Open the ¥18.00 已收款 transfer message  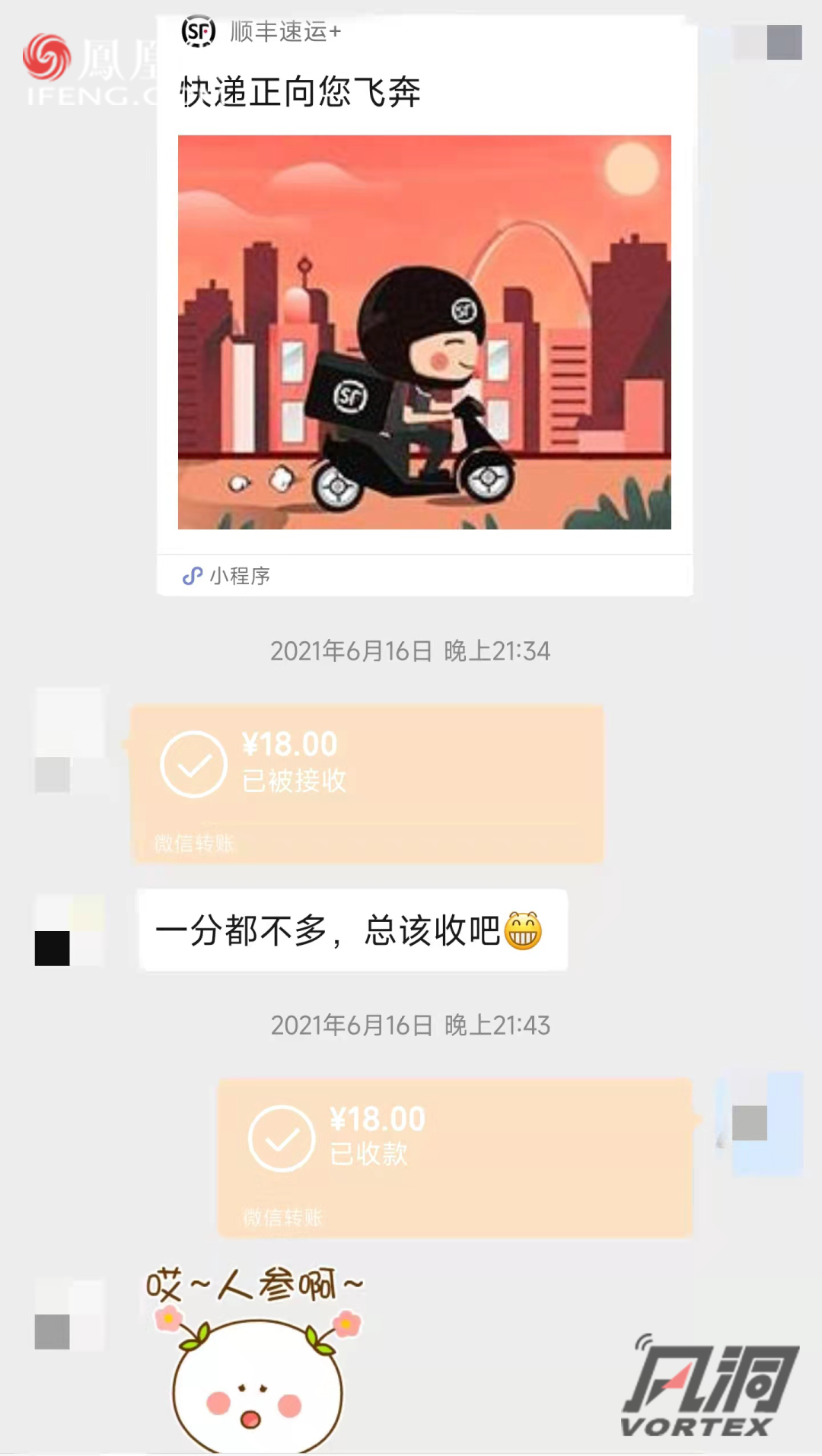455,1156
